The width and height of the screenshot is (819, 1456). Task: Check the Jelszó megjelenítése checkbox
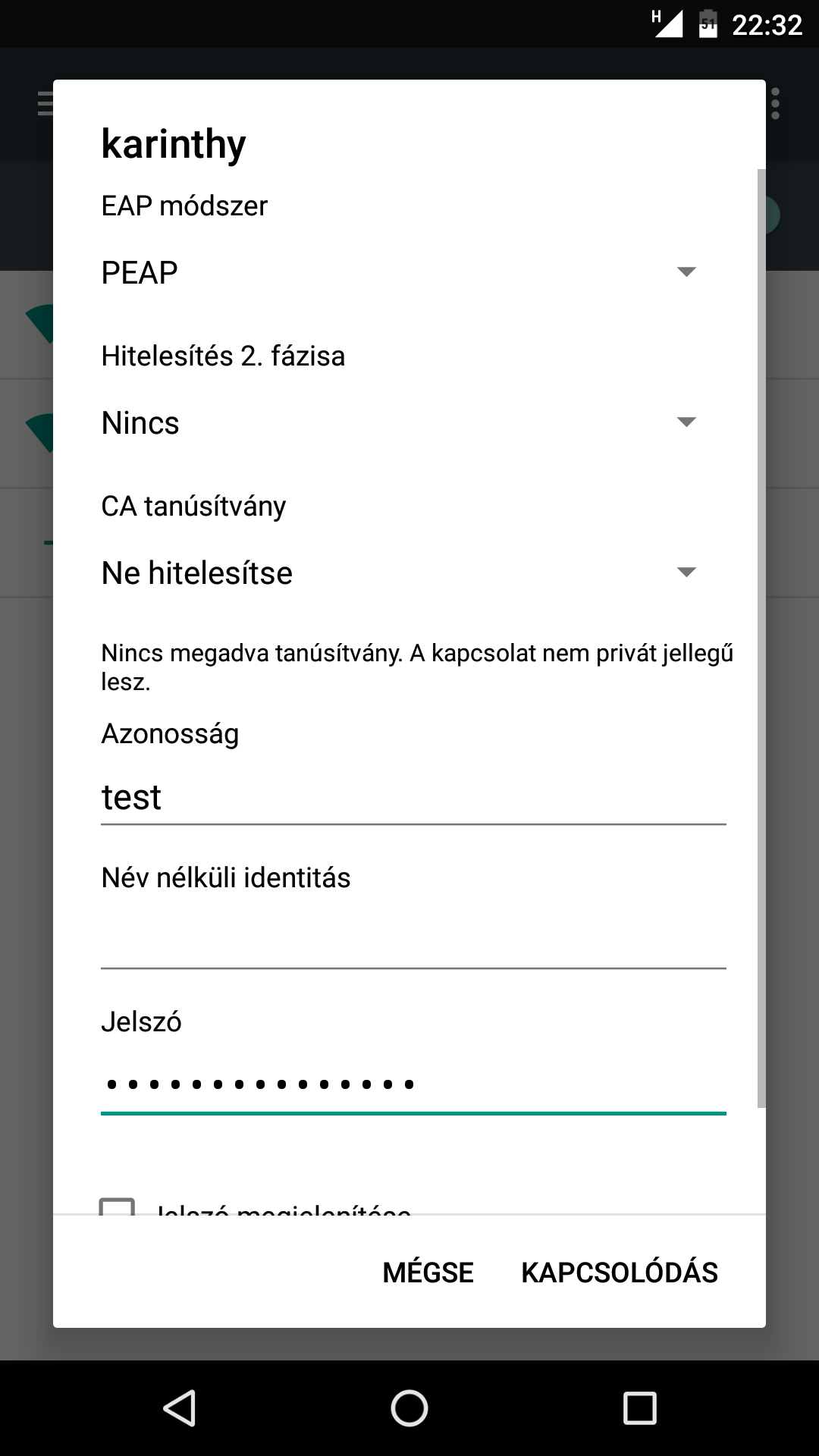(x=118, y=1207)
